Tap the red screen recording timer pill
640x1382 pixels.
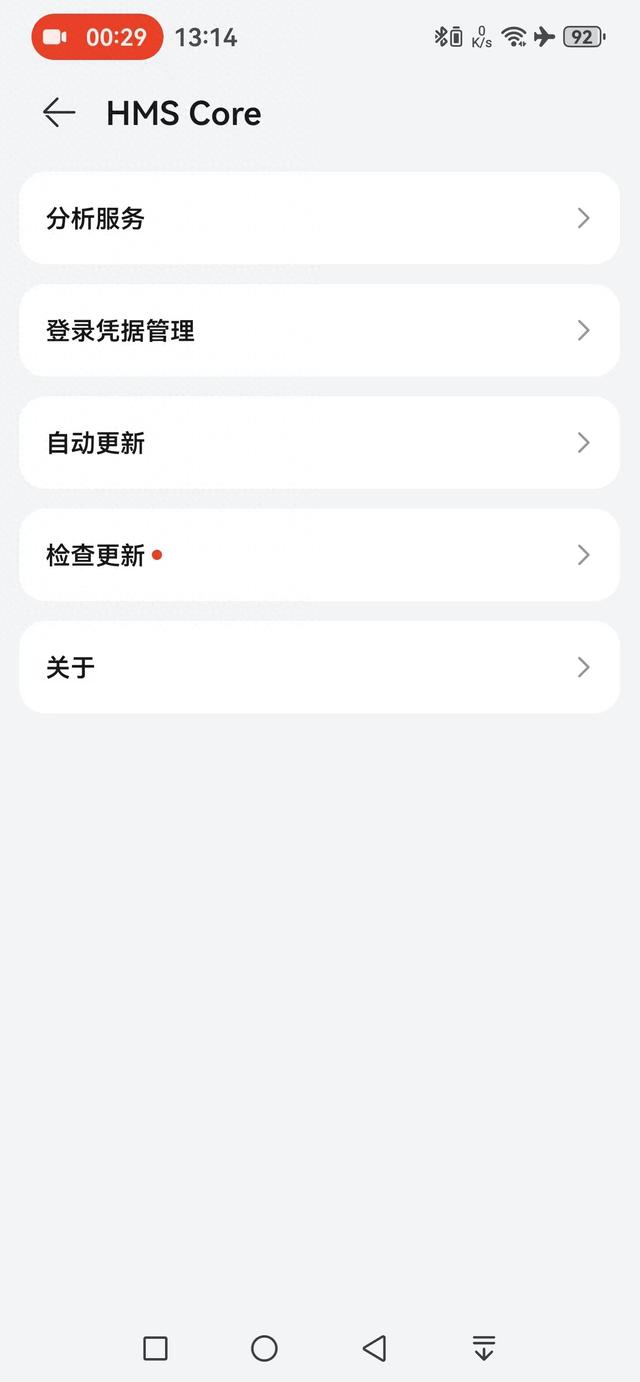tap(97, 37)
